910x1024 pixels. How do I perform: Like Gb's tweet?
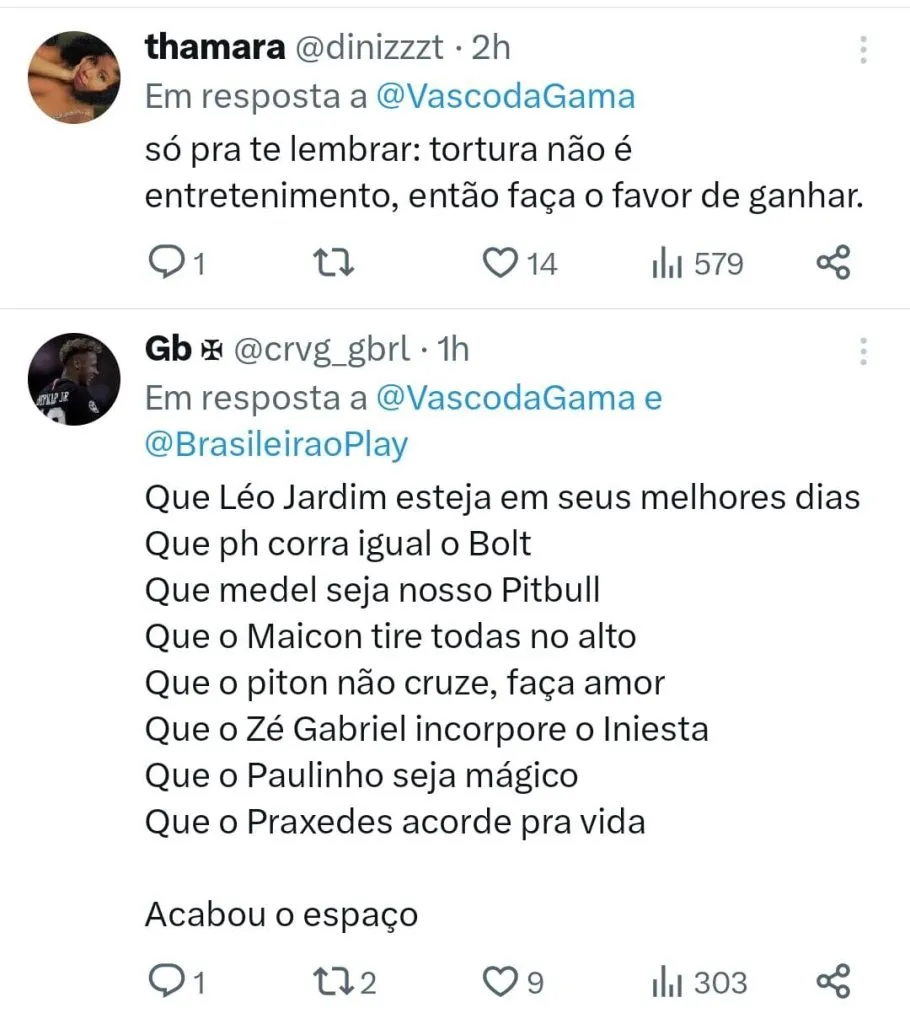pyautogui.click(x=498, y=982)
